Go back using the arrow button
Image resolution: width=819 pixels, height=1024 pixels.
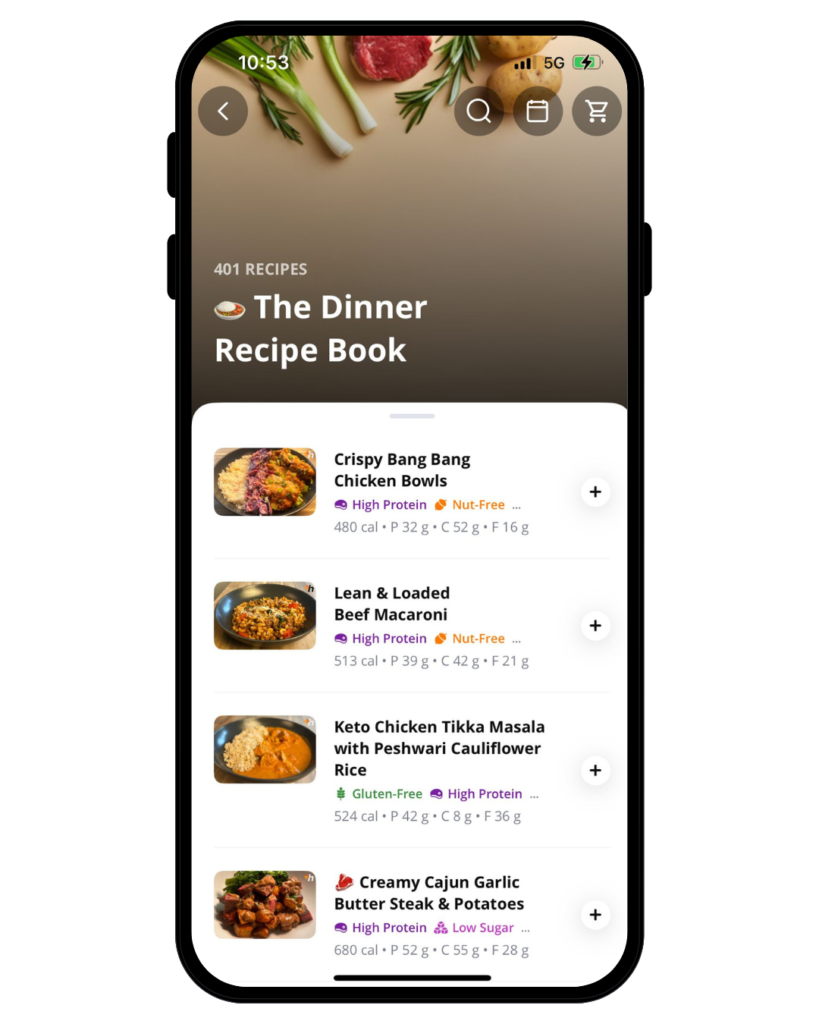tap(223, 111)
